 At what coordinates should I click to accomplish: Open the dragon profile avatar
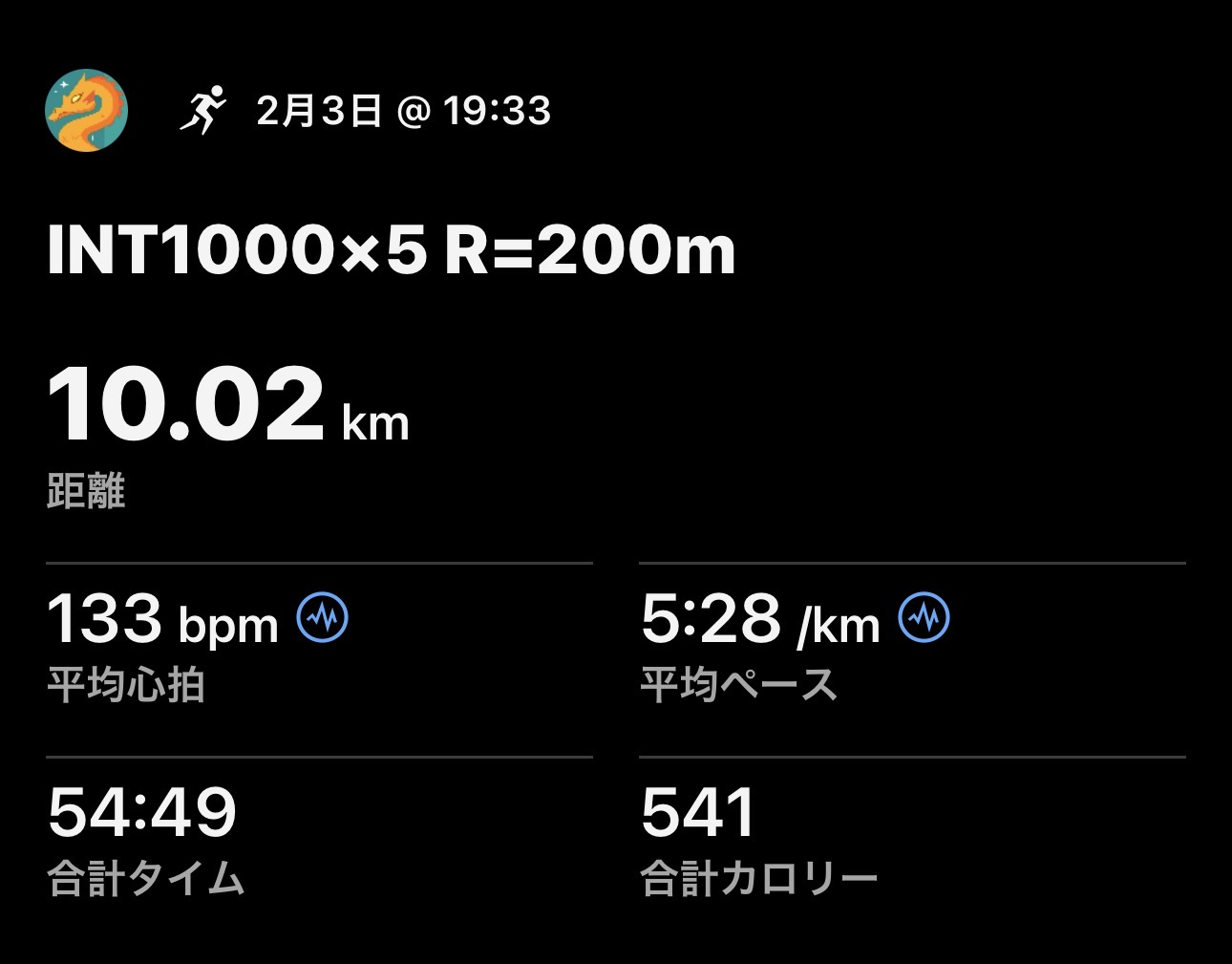tap(86, 111)
